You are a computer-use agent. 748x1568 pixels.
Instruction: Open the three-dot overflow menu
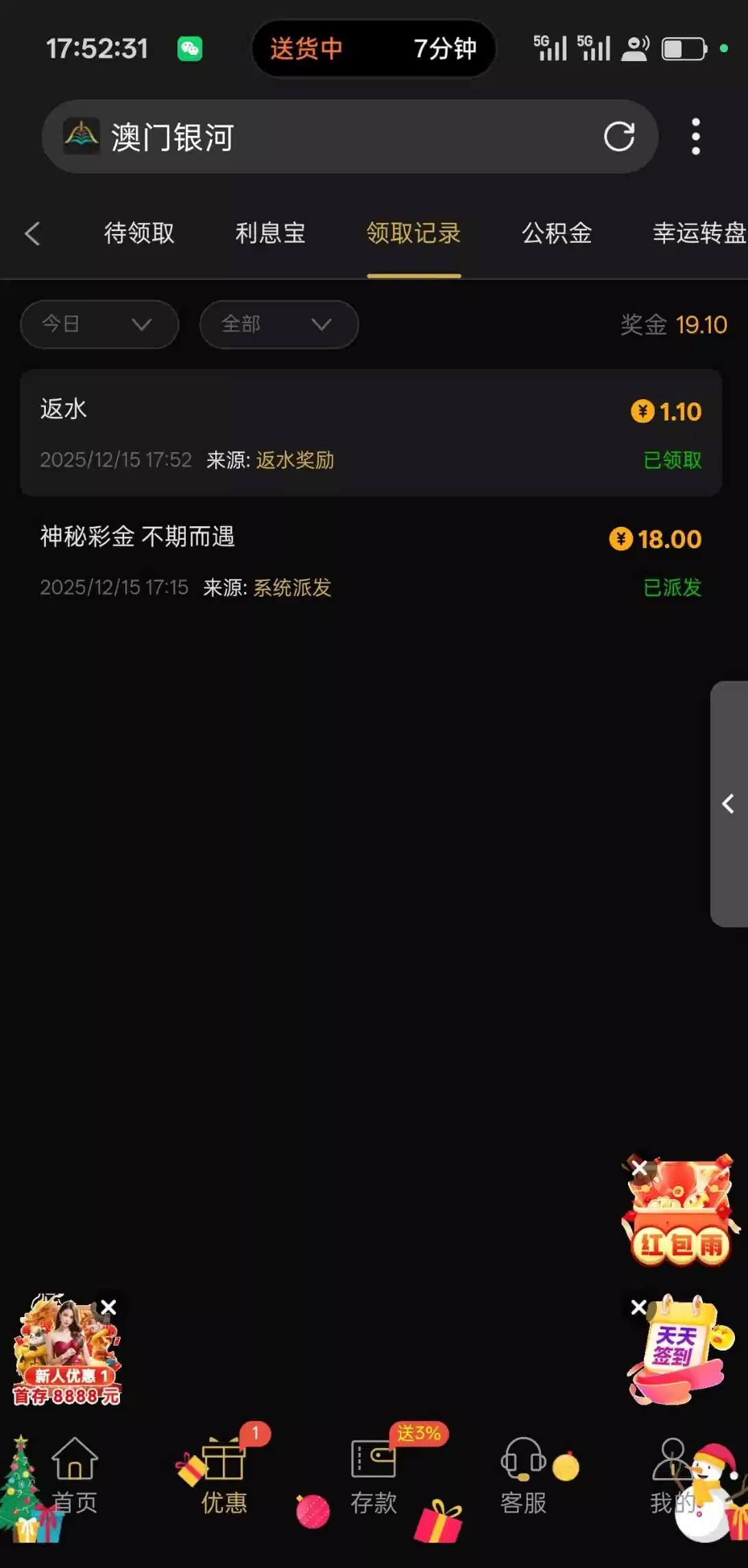(695, 136)
